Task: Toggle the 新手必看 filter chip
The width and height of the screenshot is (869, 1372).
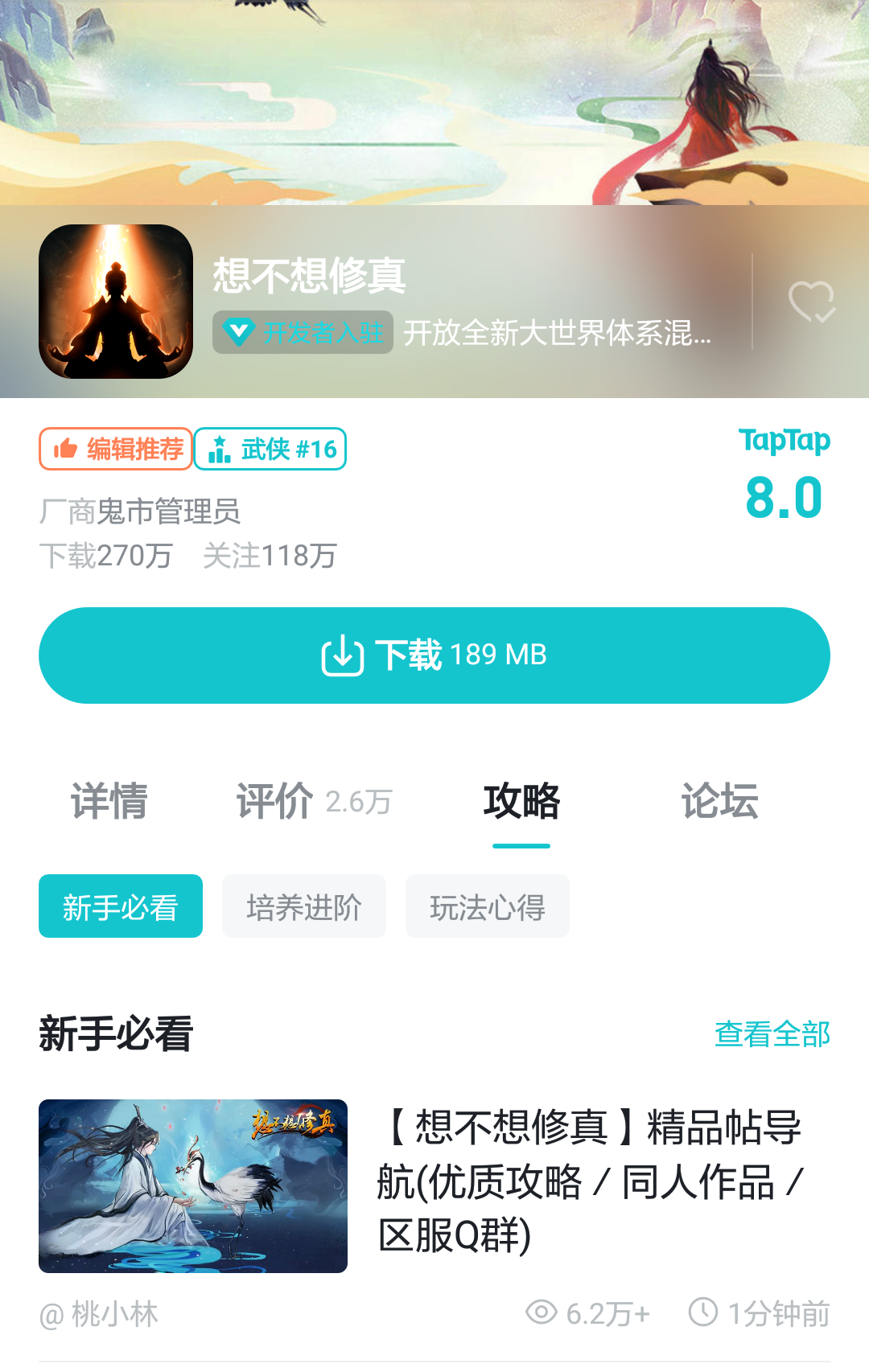Action: click(120, 906)
